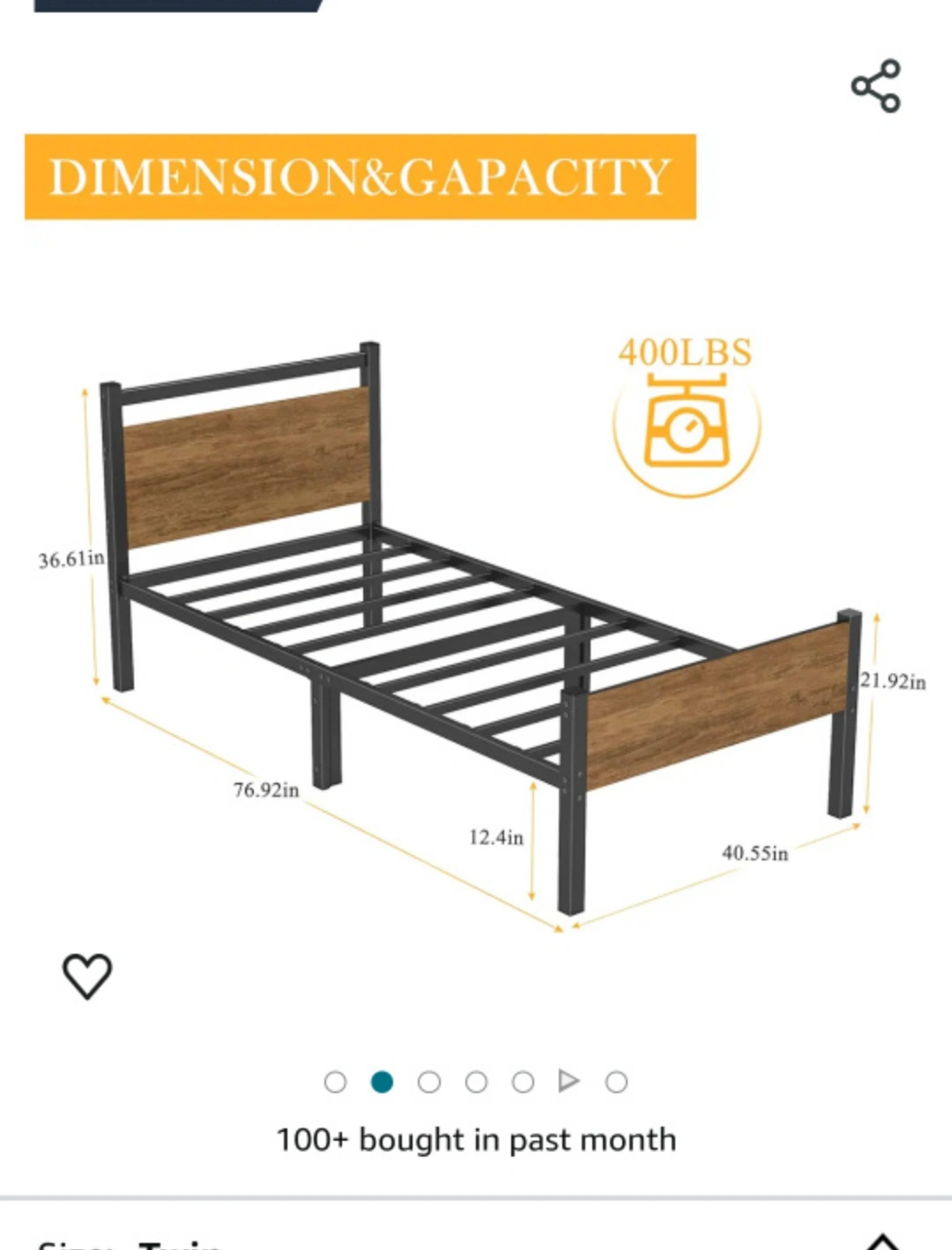Select the third image indicator dot
The image size is (952, 1250).
pyautogui.click(x=429, y=1082)
